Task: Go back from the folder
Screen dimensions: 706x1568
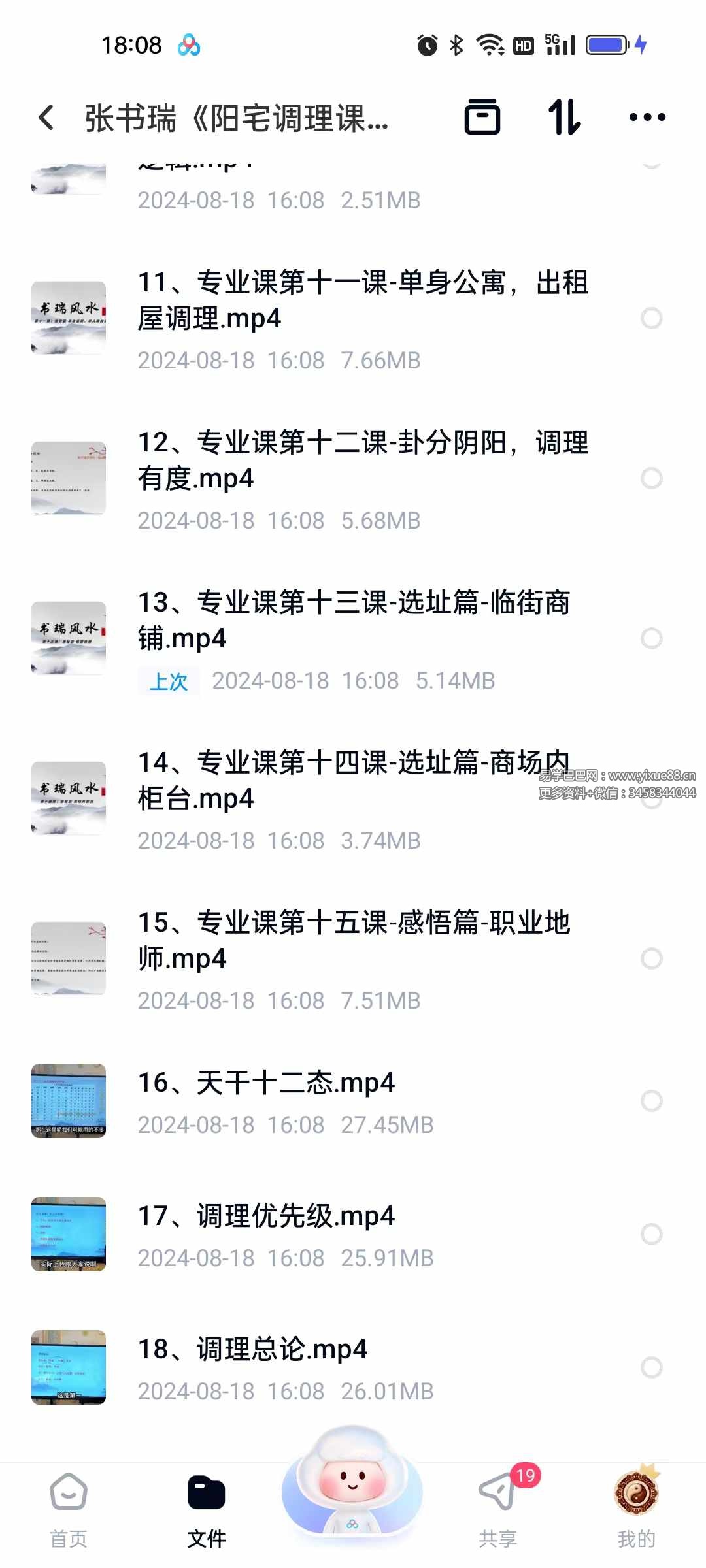Action: coord(46,118)
